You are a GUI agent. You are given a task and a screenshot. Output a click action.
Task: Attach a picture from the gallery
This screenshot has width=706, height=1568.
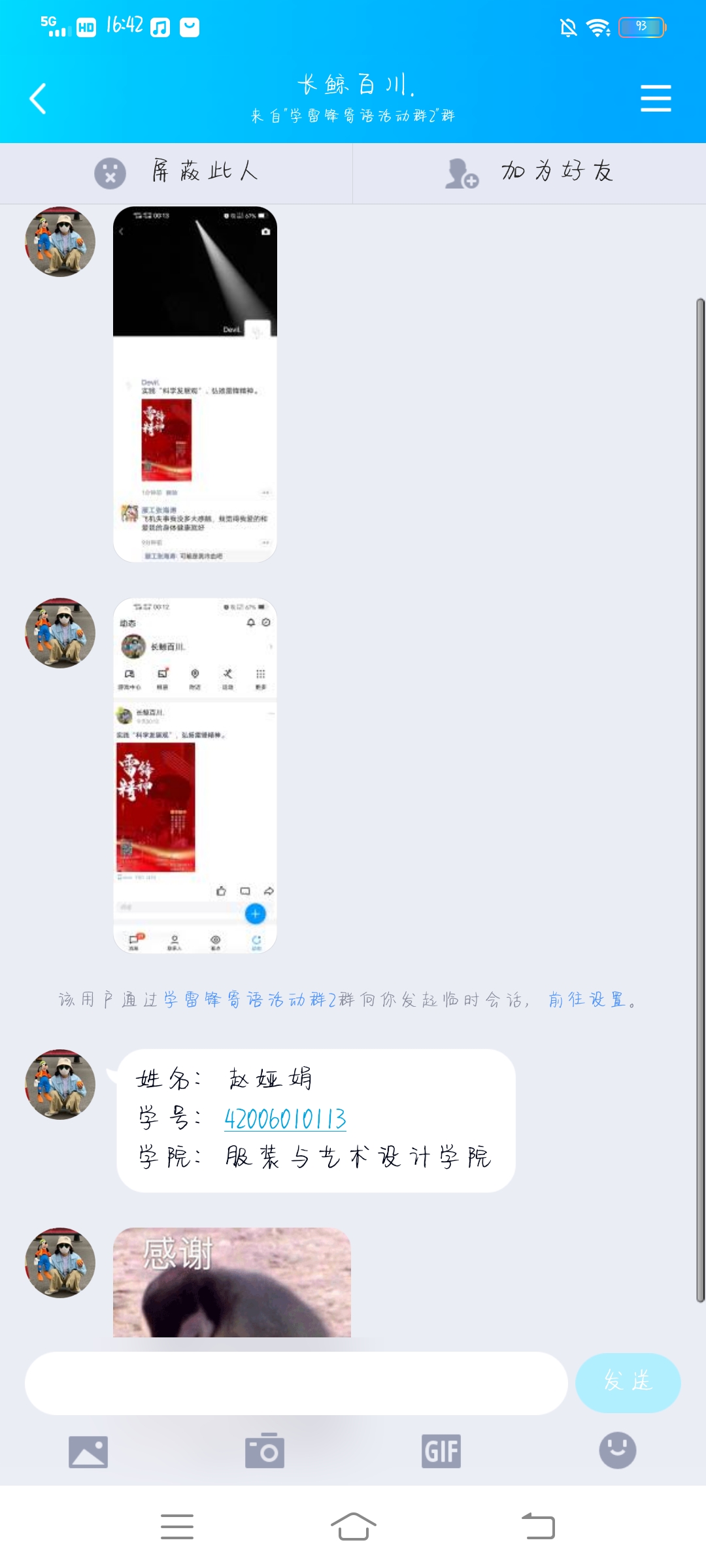click(x=88, y=1451)
